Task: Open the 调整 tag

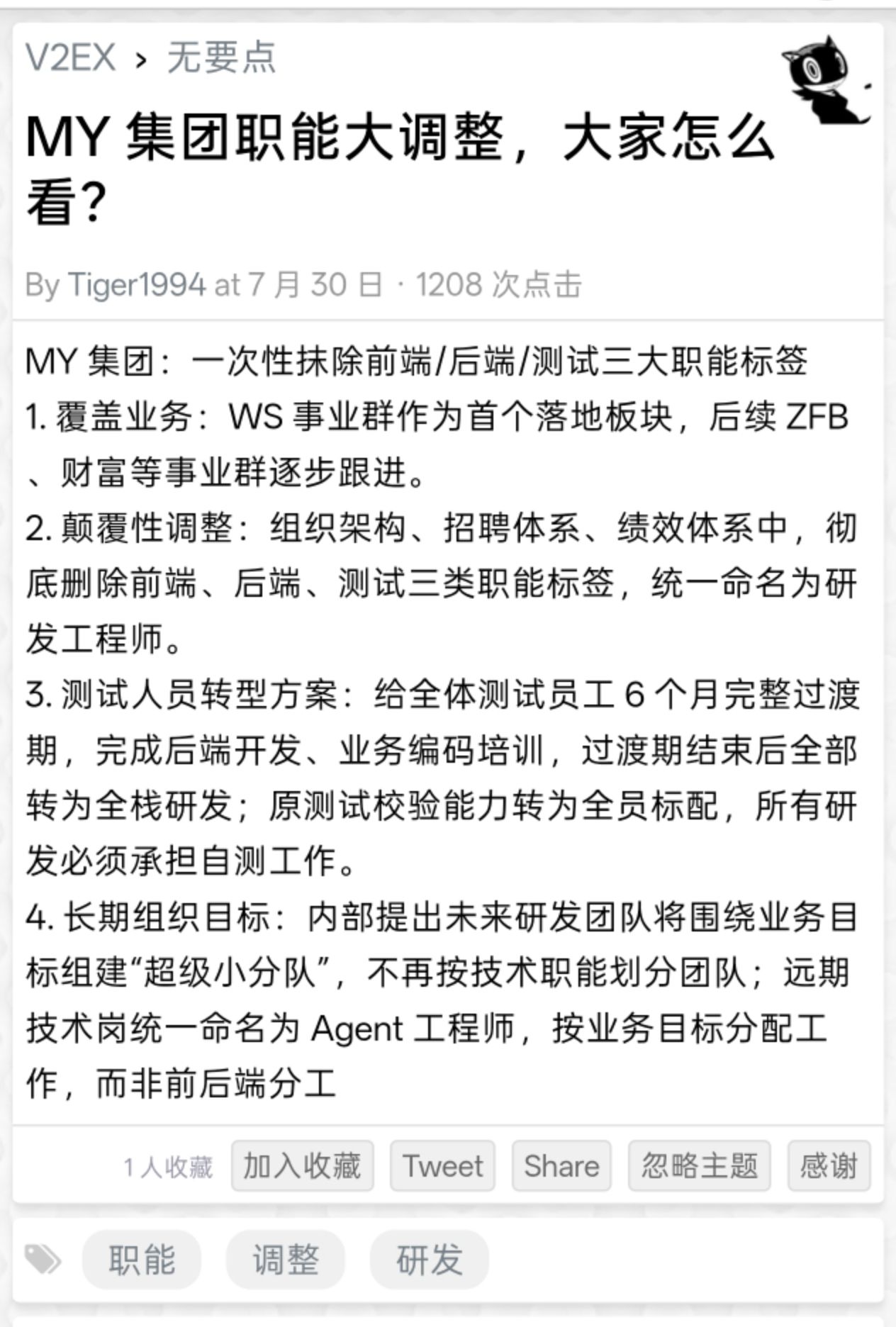Action: pyautogui.click(x=286, y=1260)
